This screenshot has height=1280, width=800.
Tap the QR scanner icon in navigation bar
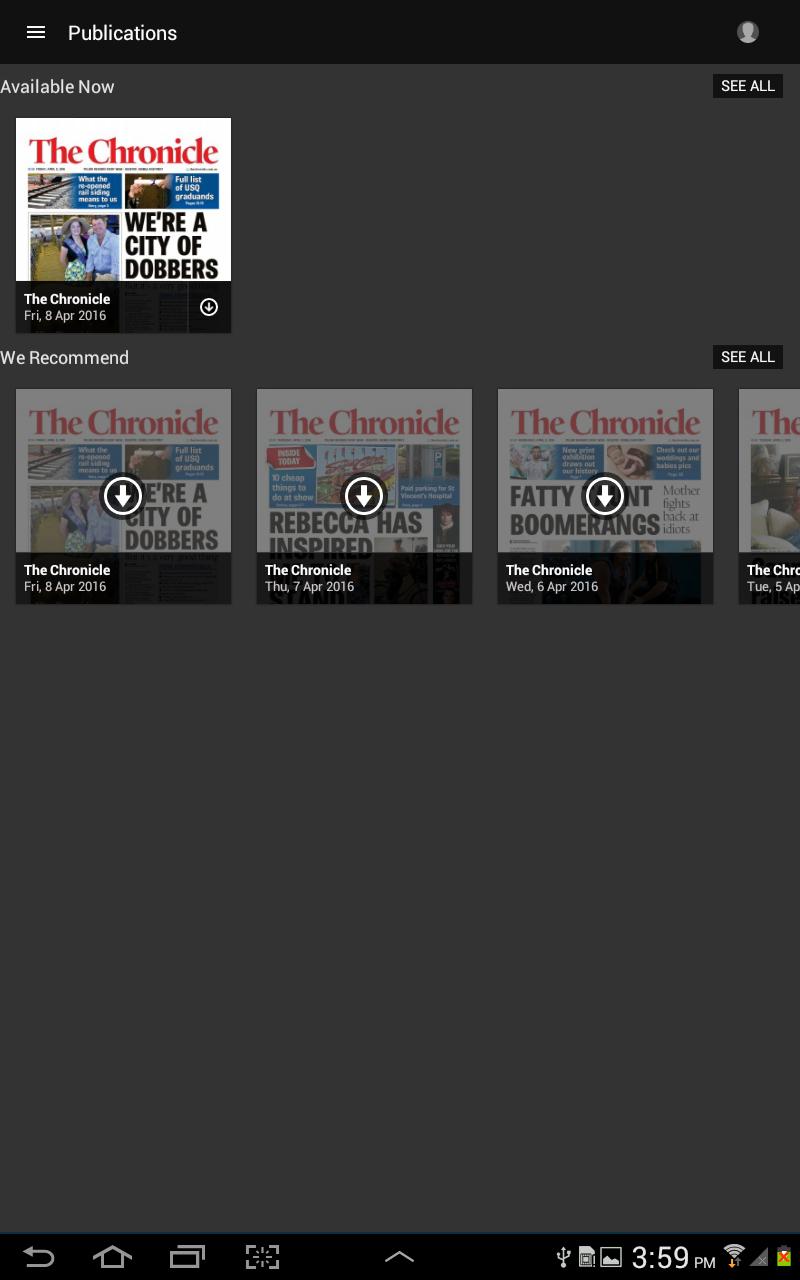(x=262, y=1257)
